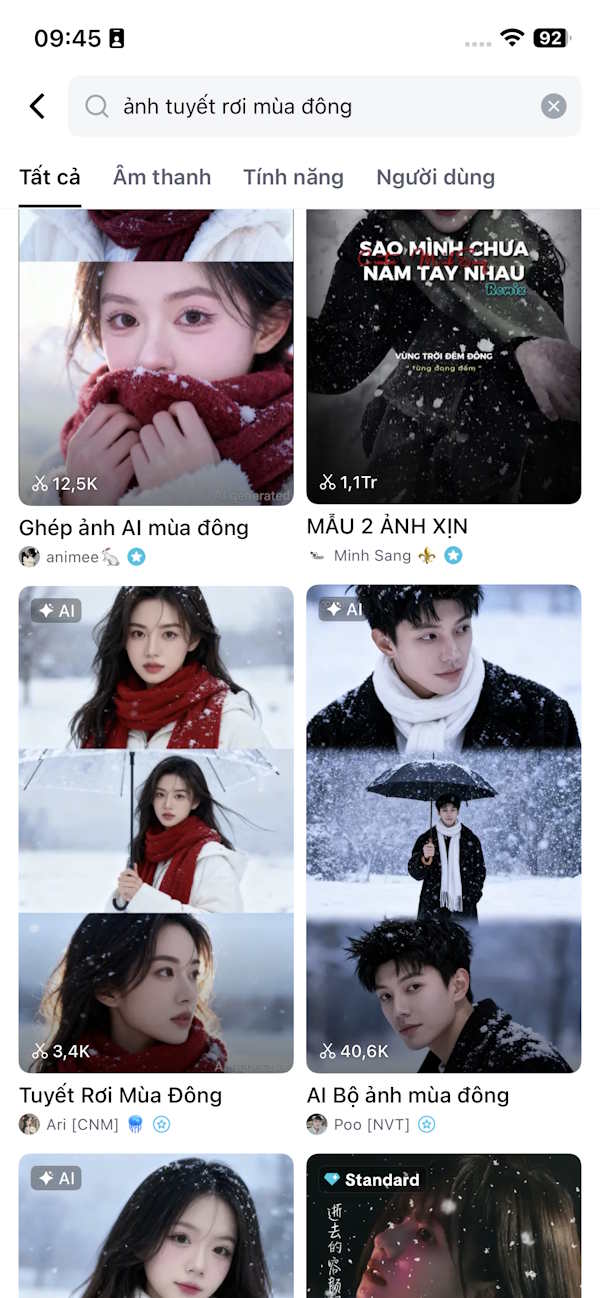Go back using the arrow icon

(x=37, y=106)
